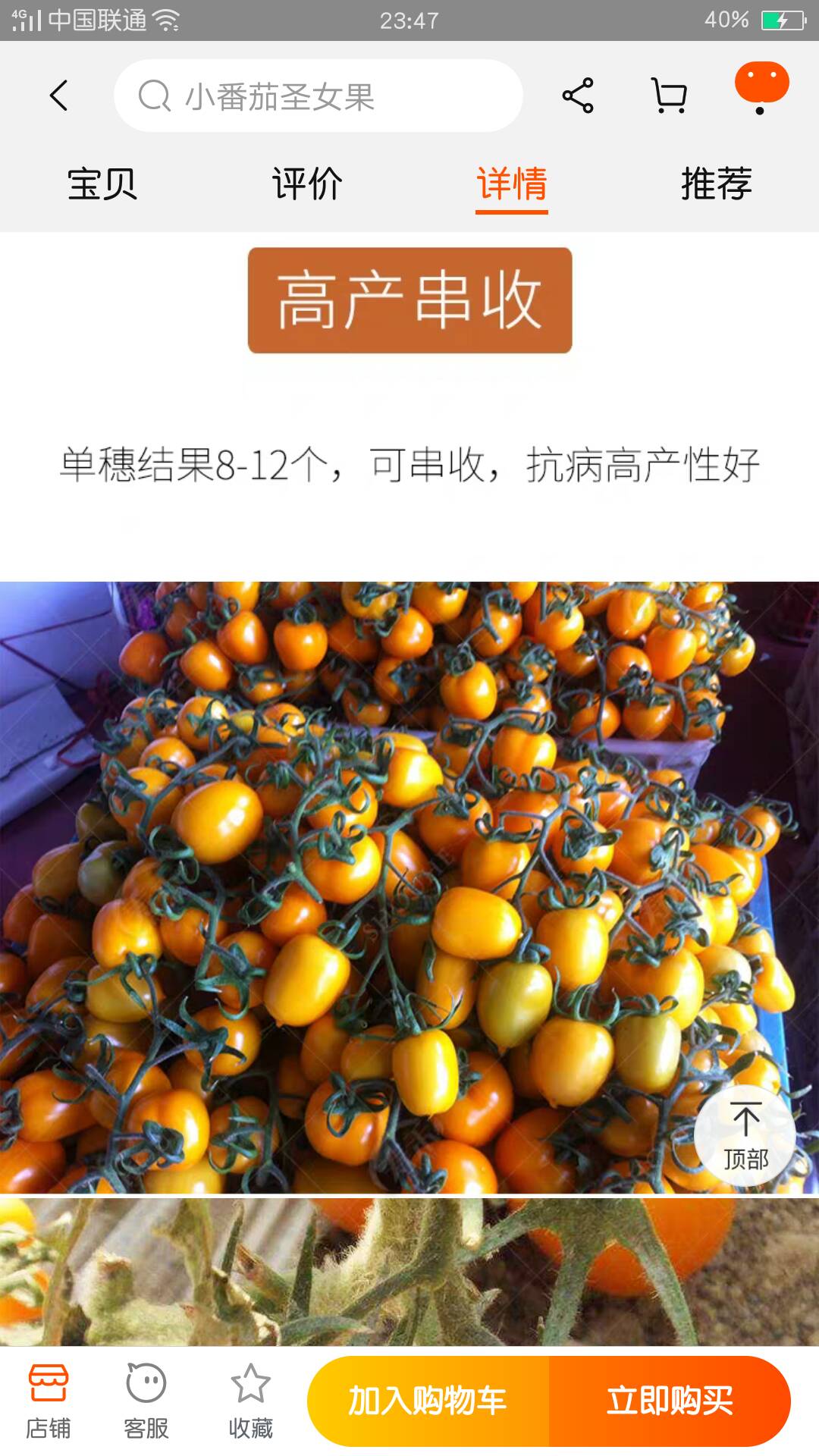Buy now with 立即购买
Screen dimensions: 819x1456
(x=670, y=1401)
